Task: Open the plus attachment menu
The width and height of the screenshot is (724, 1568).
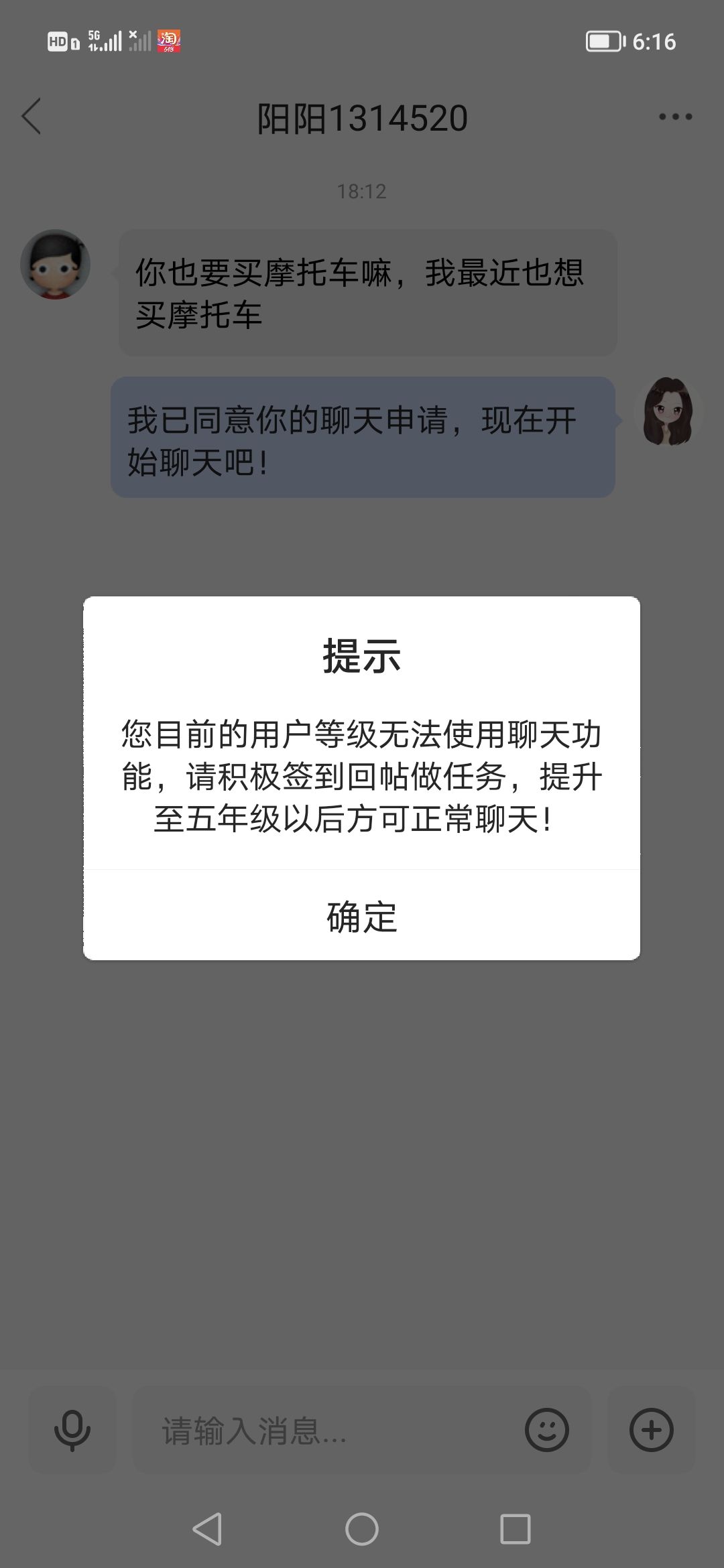Action: click(651, 1430)
